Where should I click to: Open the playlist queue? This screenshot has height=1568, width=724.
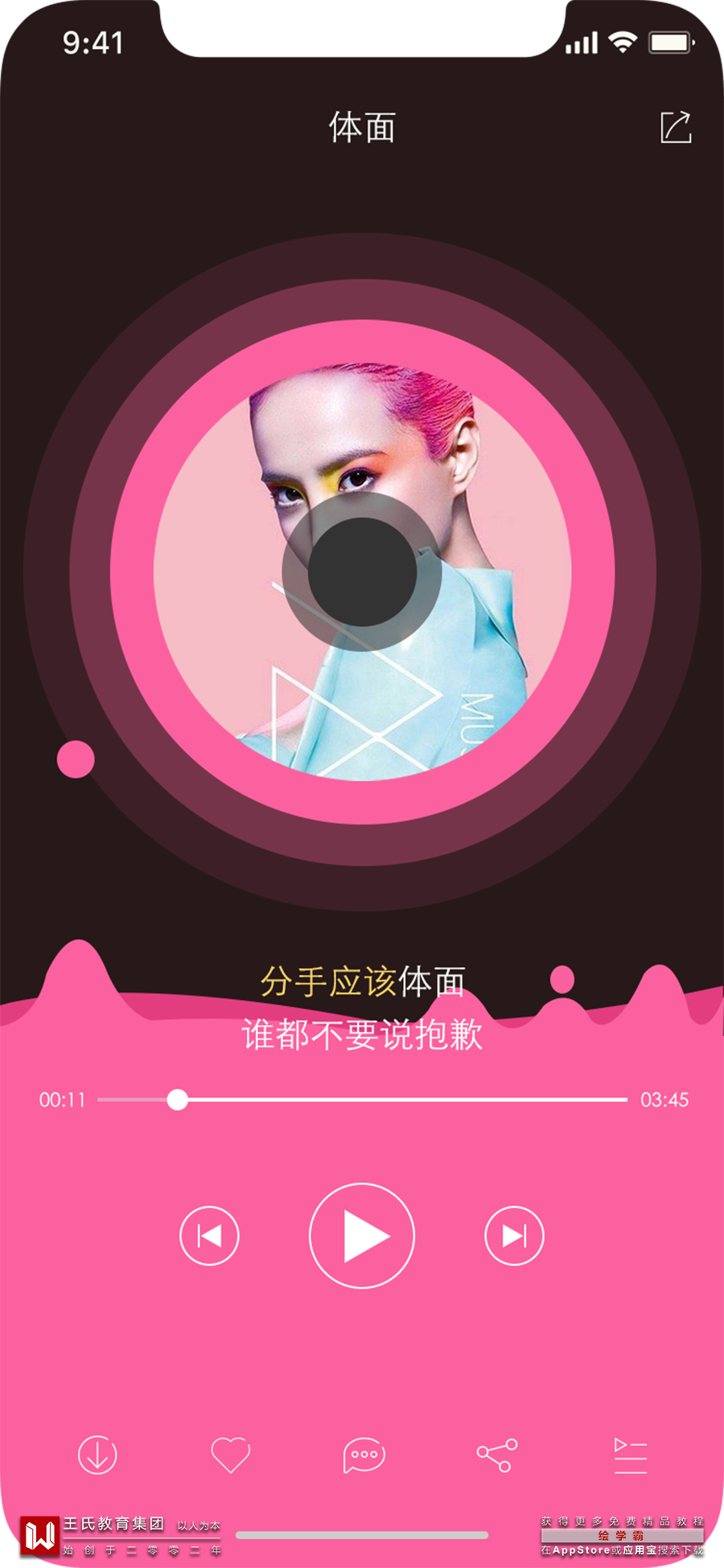(630, 1455)
